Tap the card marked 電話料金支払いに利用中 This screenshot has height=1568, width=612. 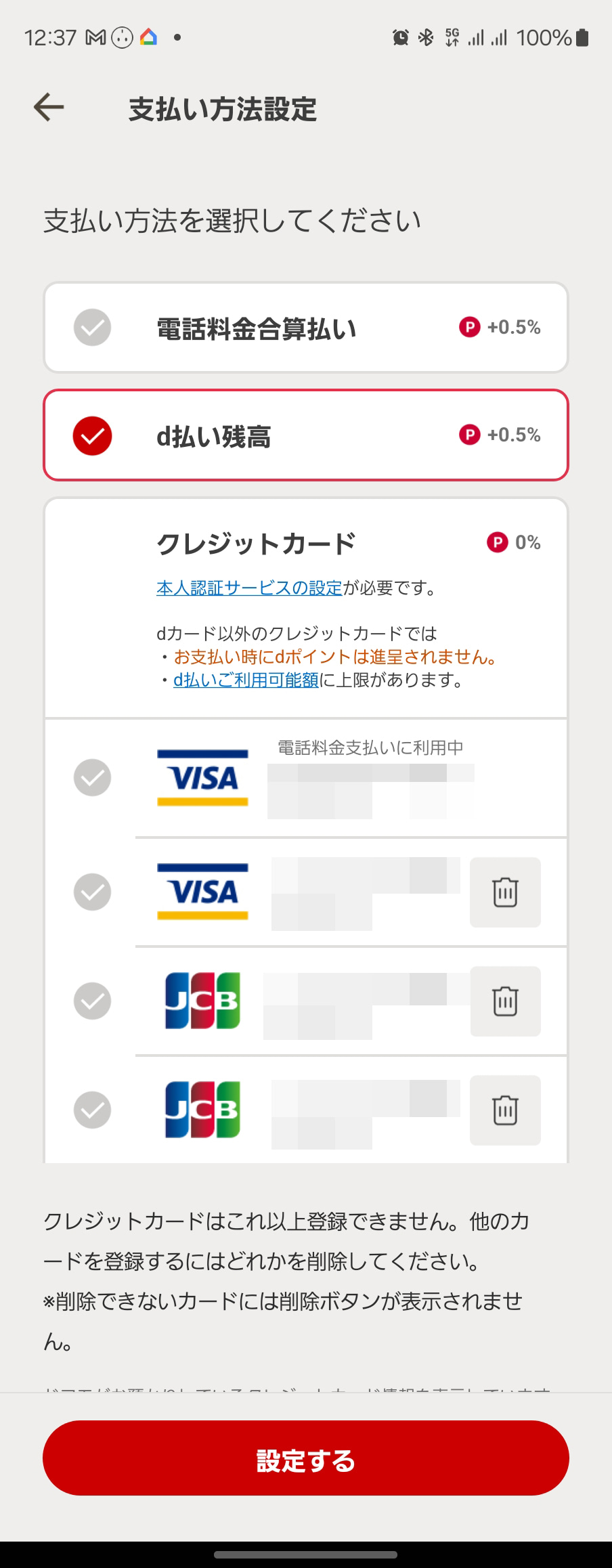[305, 779]
